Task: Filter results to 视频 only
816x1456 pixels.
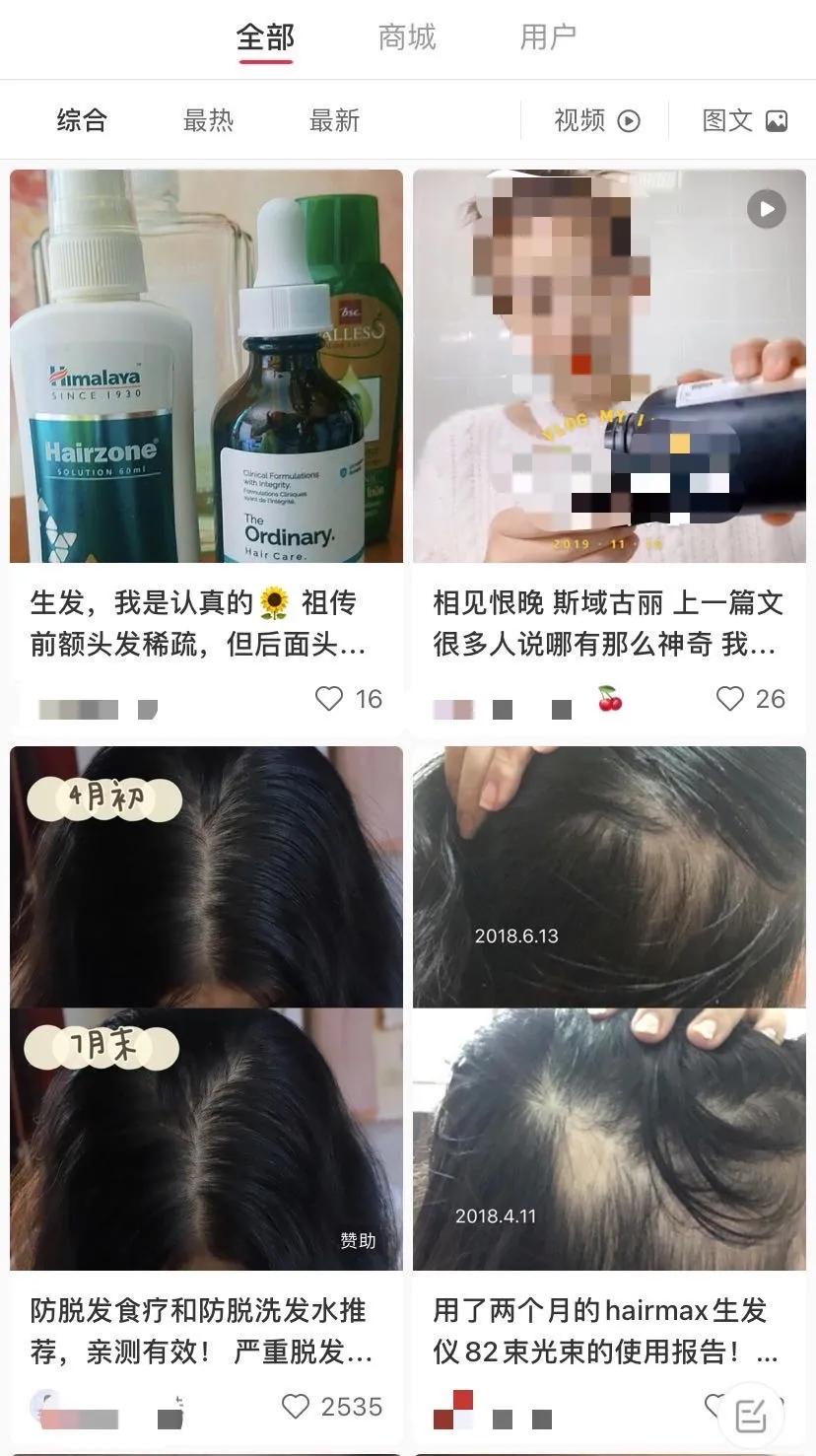Action: tap(597, 120)
